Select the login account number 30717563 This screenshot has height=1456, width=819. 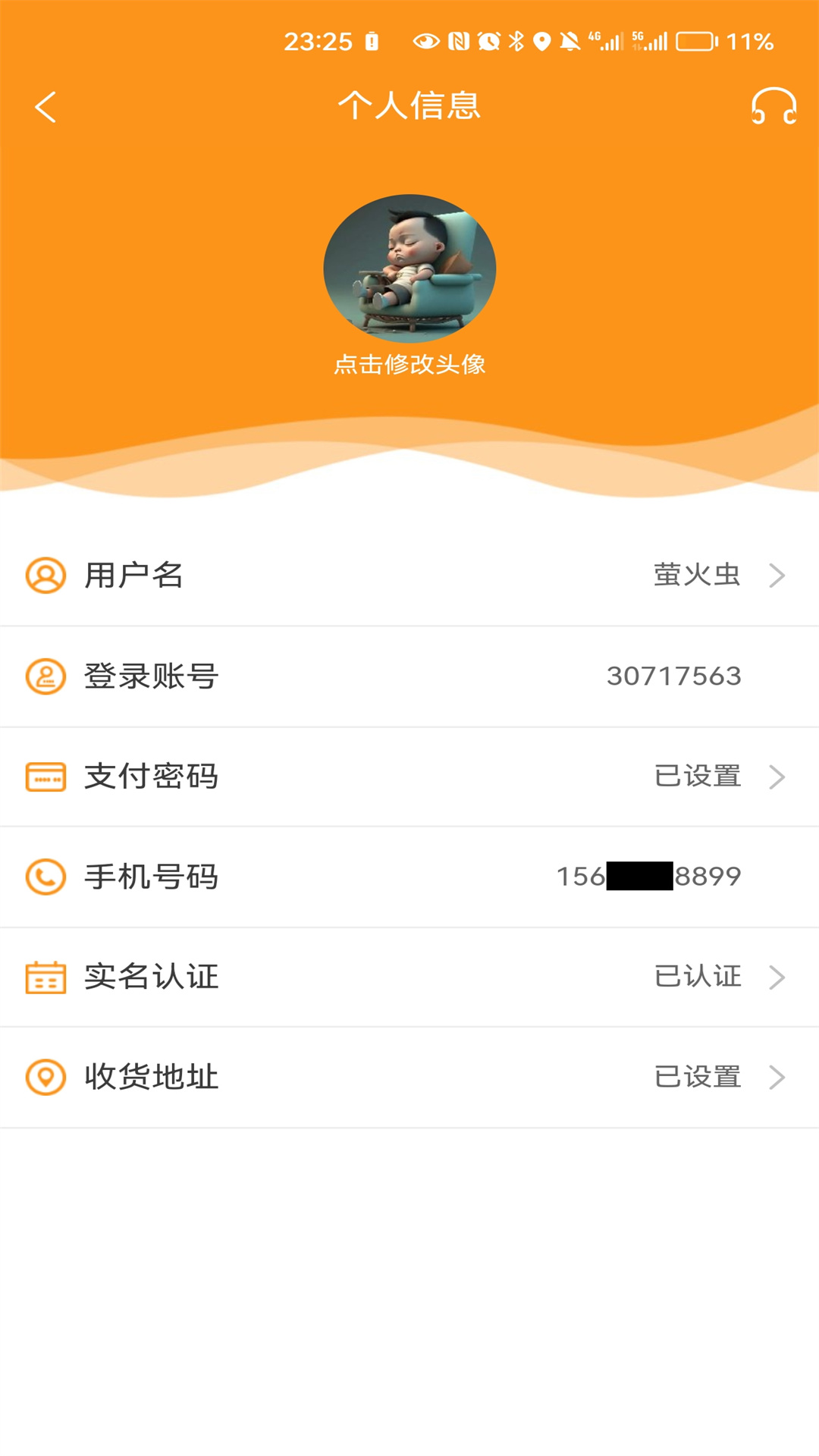[x=673, y=676]
